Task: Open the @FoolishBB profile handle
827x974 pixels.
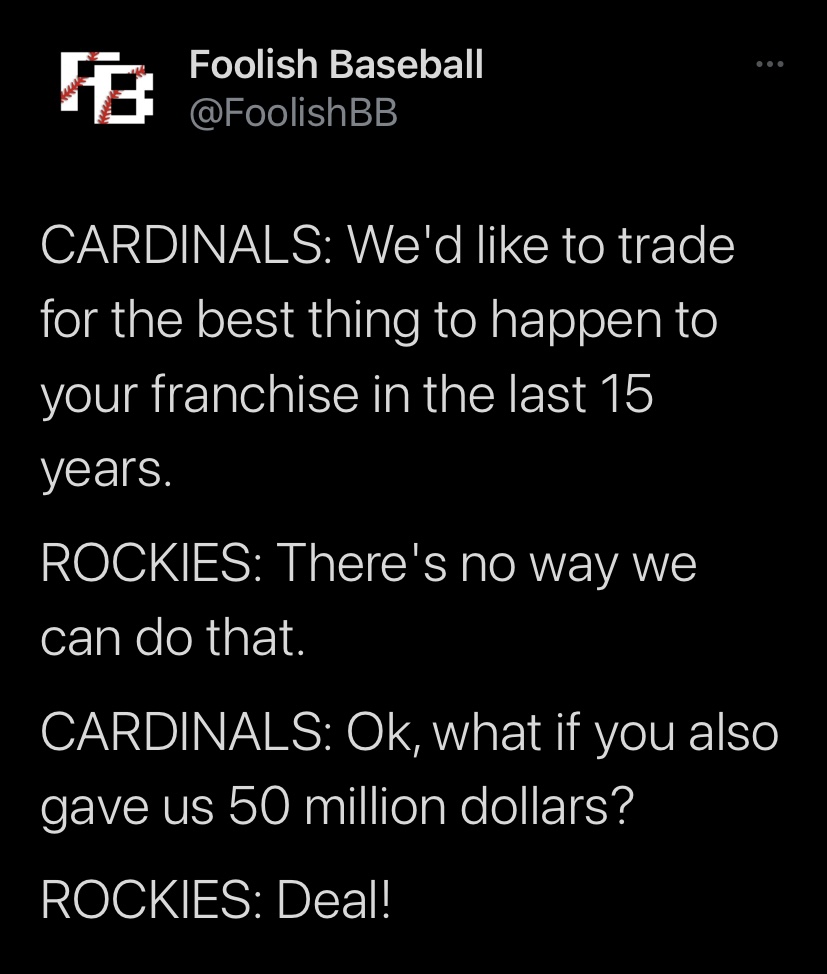Action: [x=293, y=114]
